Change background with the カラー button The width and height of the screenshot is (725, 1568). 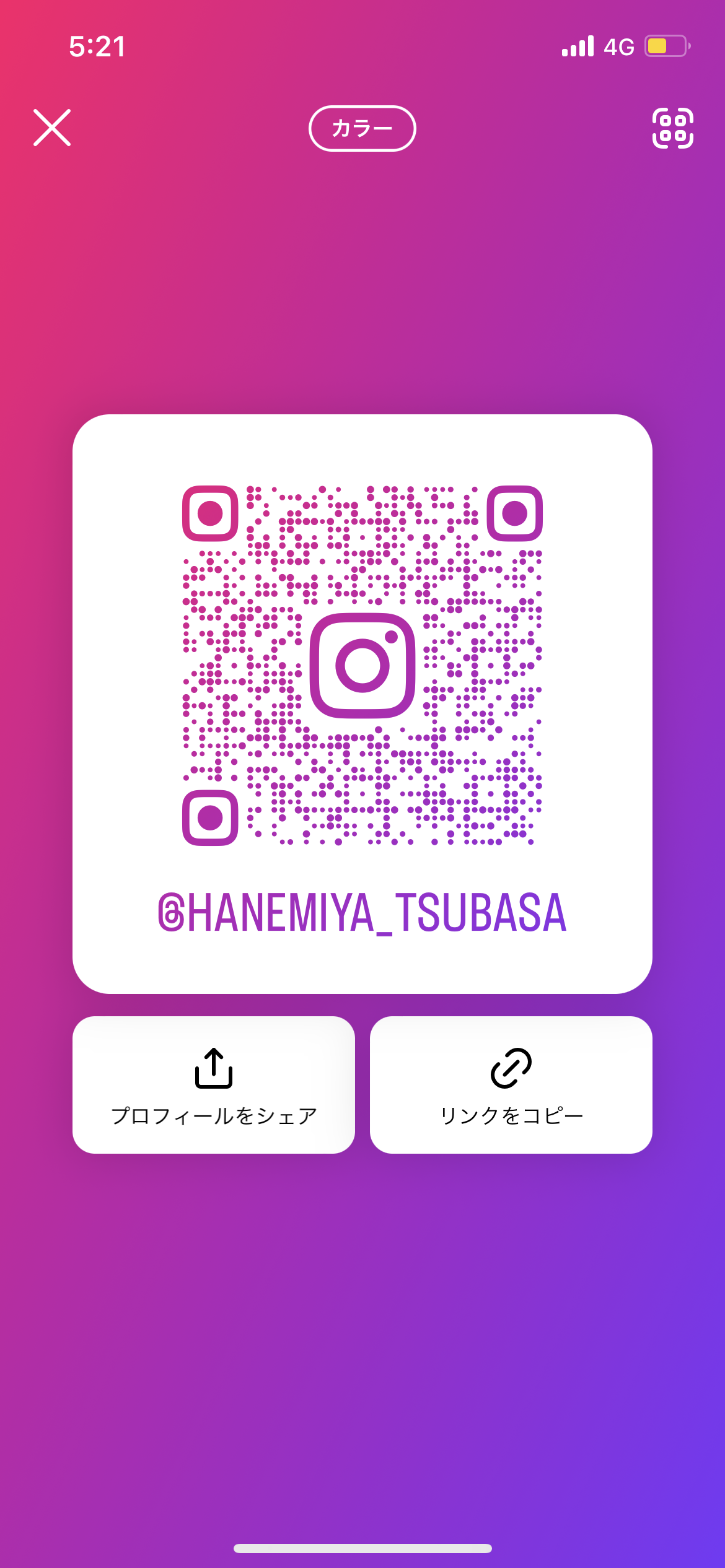tap(362, 128)
